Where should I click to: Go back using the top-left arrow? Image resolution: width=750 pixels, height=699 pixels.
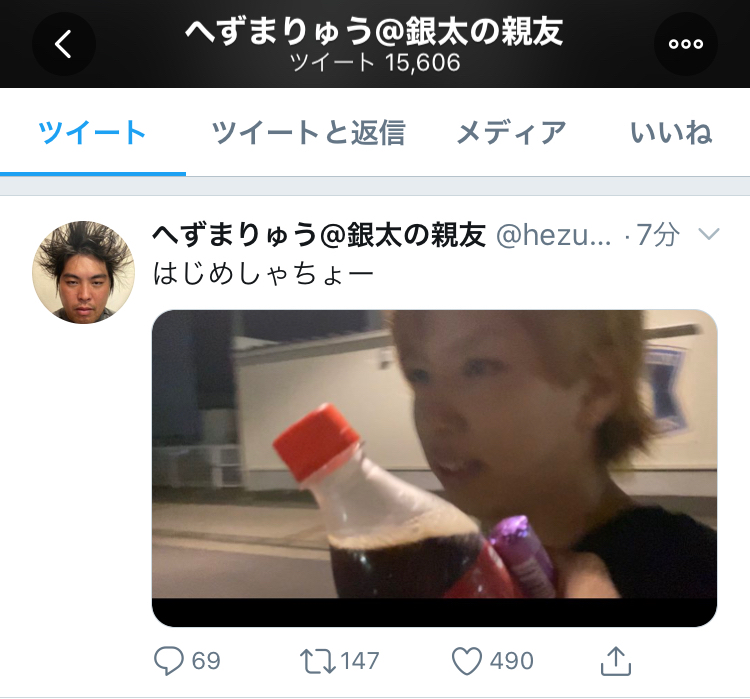(64, 44)
